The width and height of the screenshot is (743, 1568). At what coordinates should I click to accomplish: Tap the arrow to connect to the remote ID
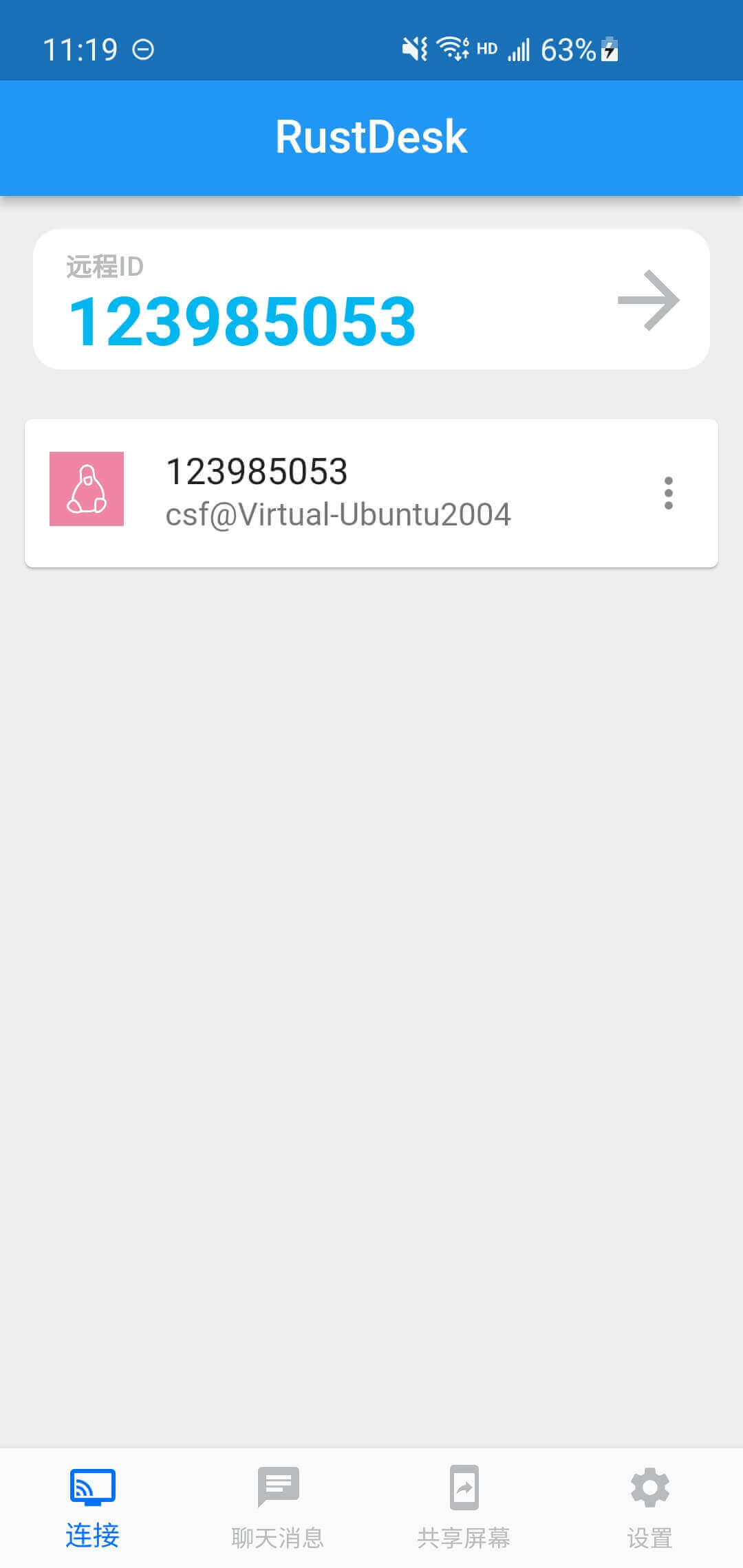(648, 300)
